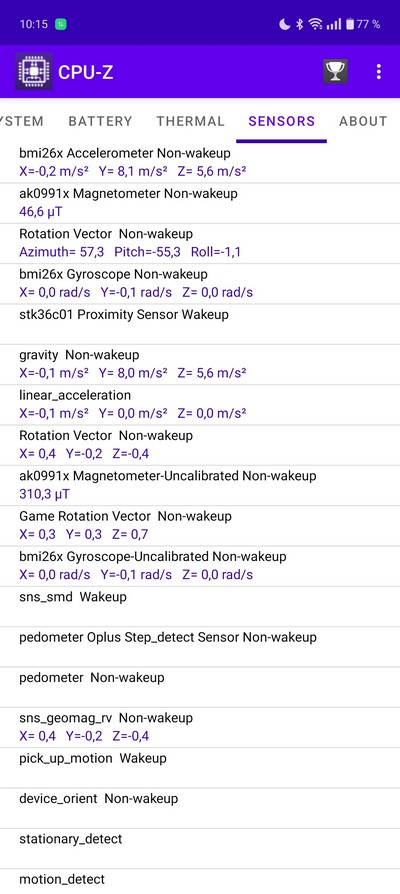Switch to the Thermal tab
This screenshot has width=400, height=894.
click(190, 121)
